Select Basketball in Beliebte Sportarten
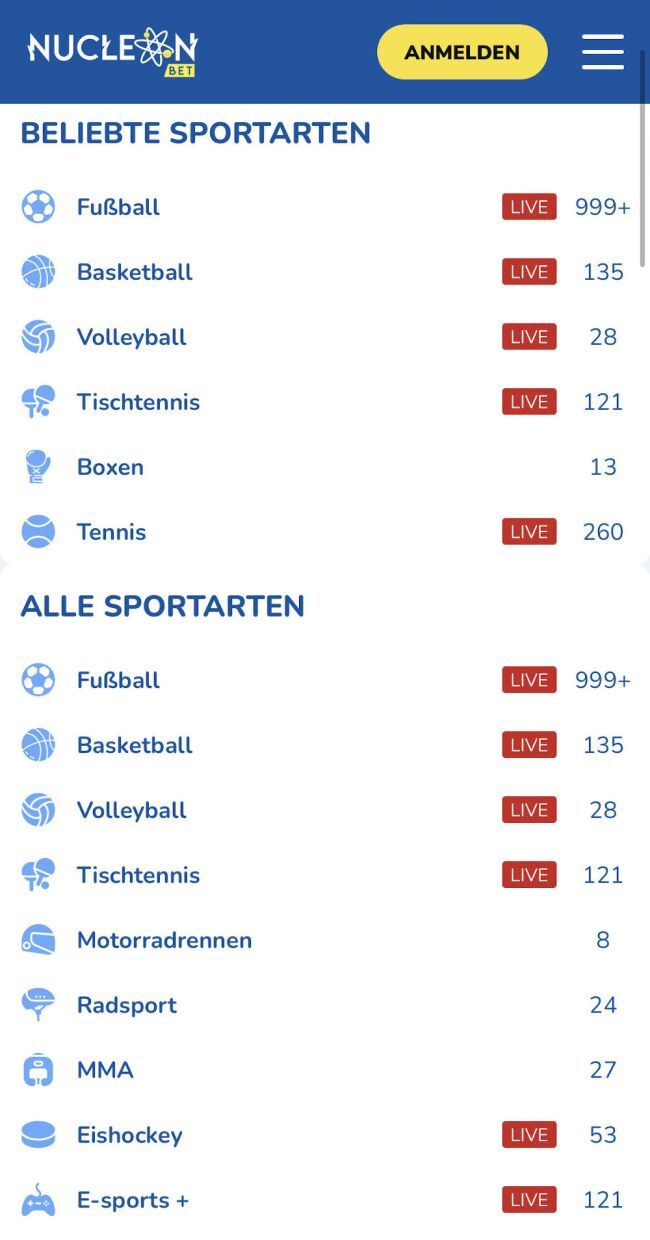This screenshot has width=650, height=1240. coord(134,272)
